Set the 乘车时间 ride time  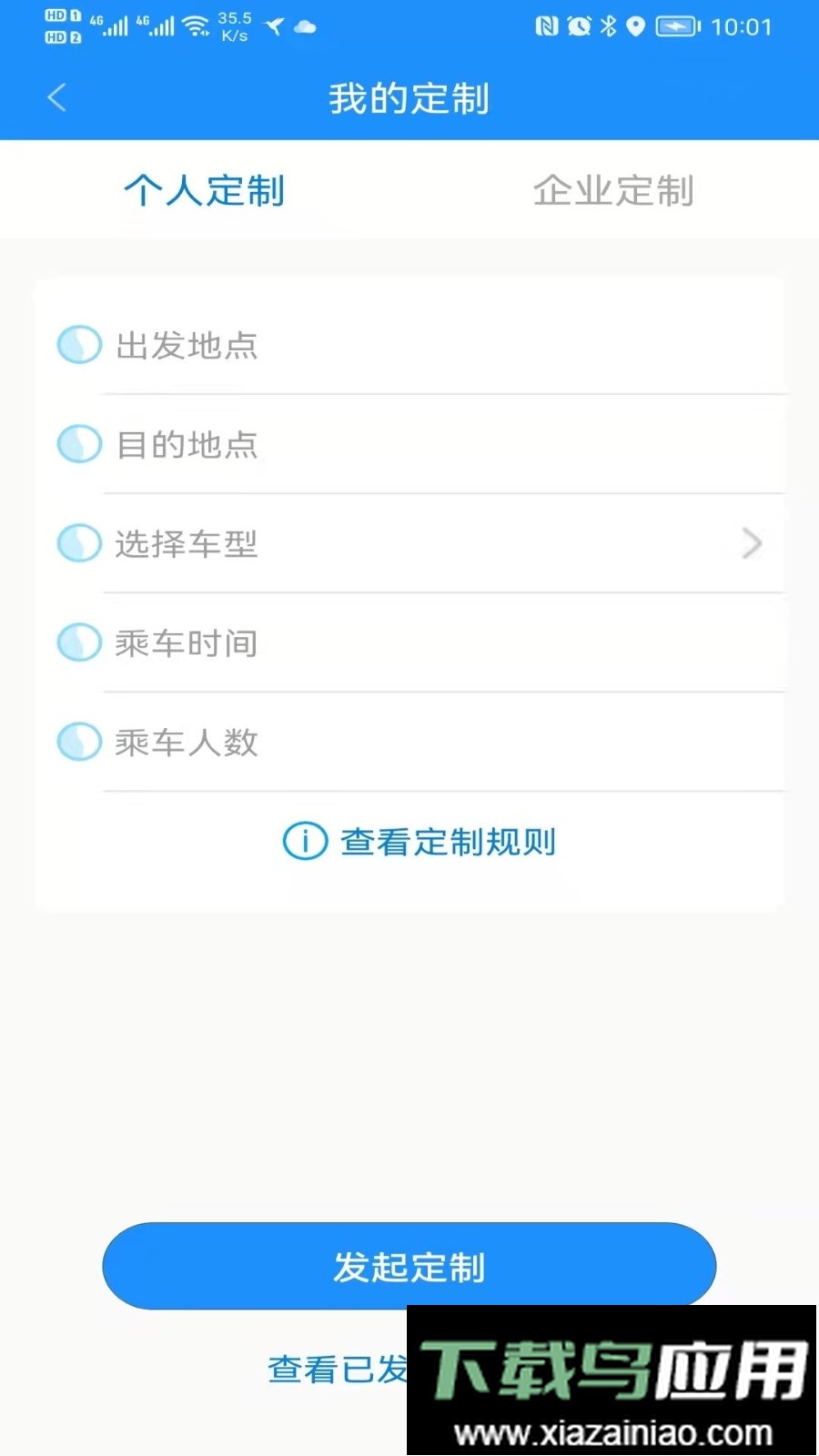click(x=409, y=643)
